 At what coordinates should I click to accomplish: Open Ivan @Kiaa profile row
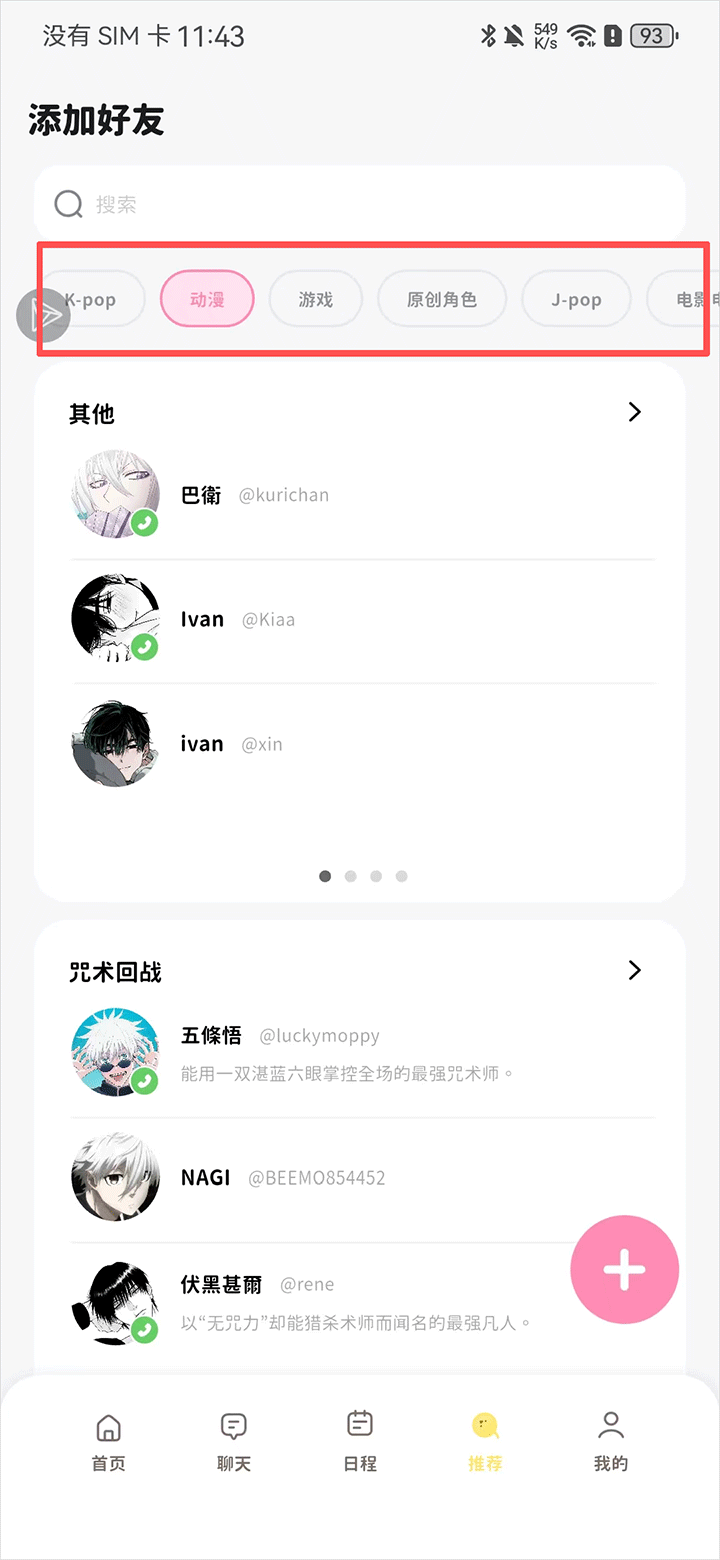point(360,620)
